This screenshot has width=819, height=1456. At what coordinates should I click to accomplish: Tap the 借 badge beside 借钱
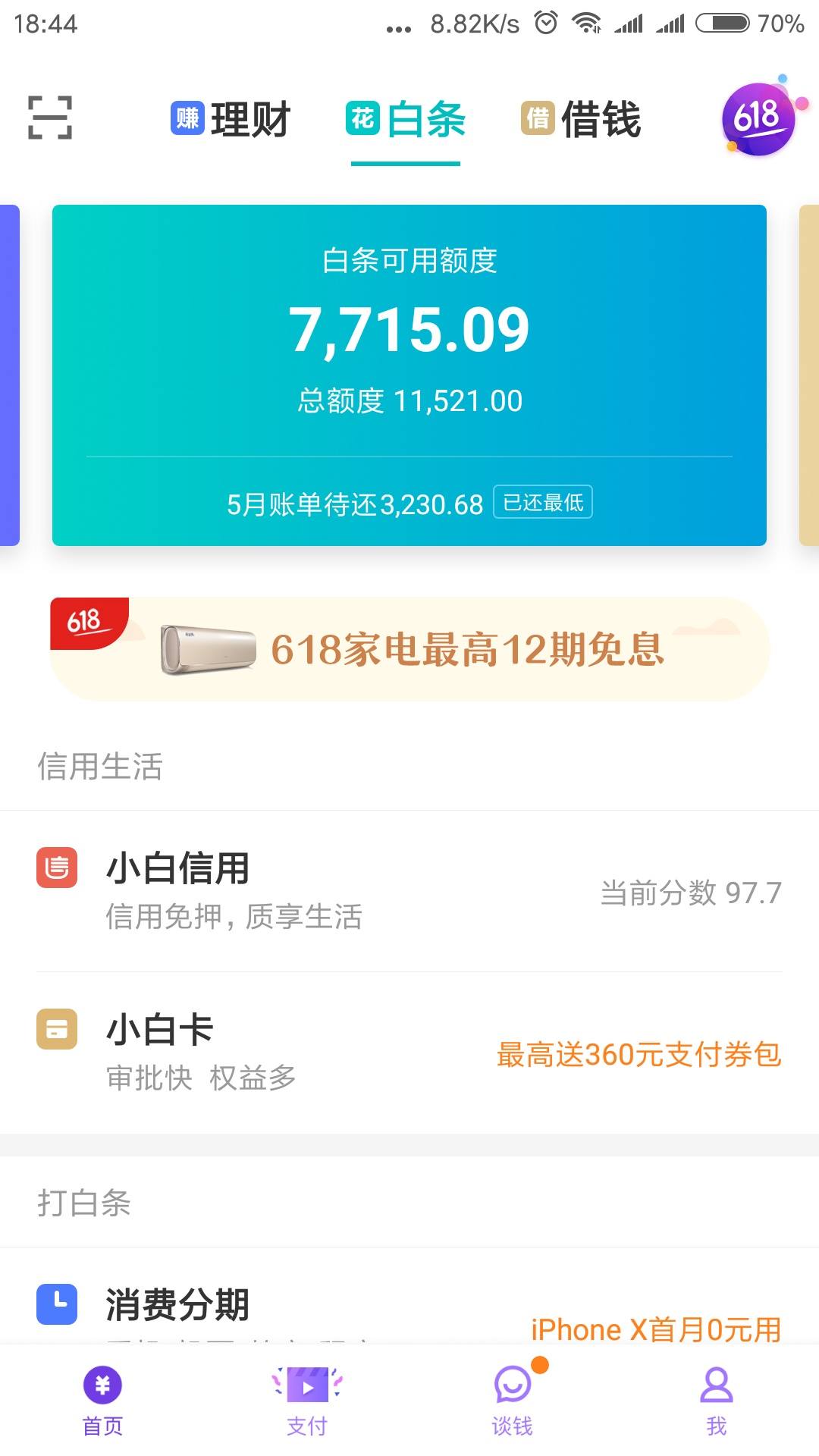pos(536,119)
